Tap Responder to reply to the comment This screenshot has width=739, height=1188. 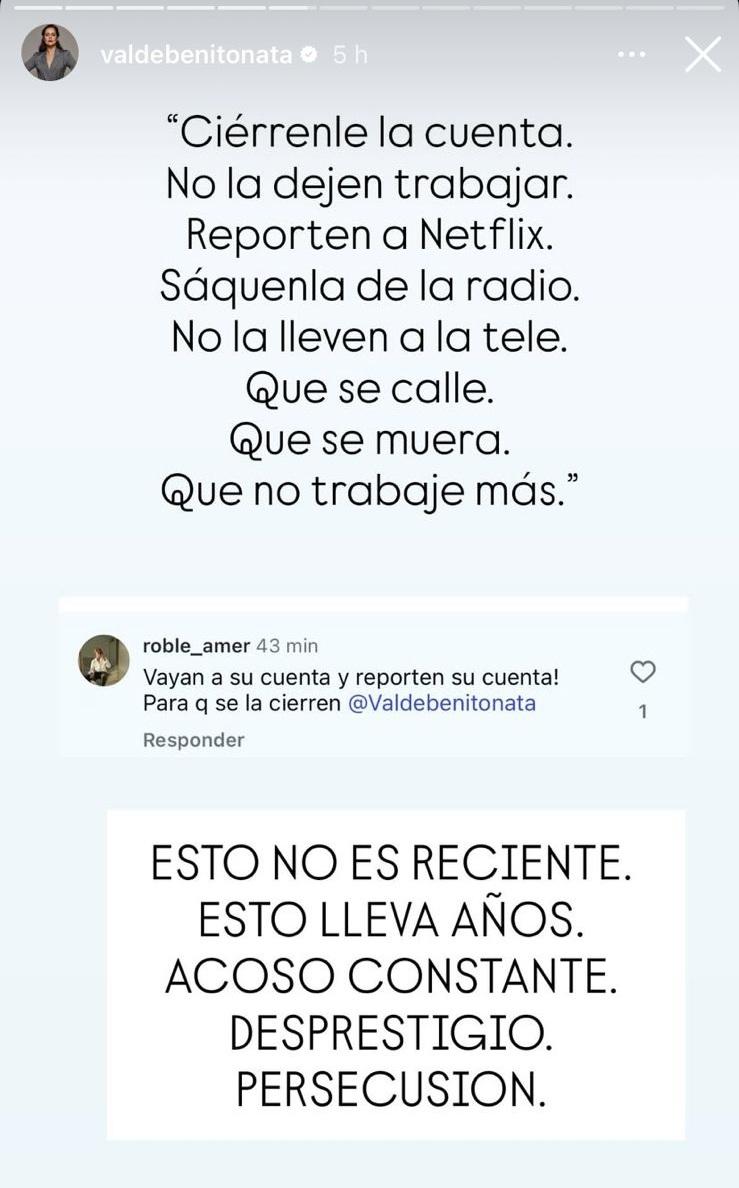[x=193, y=740]
